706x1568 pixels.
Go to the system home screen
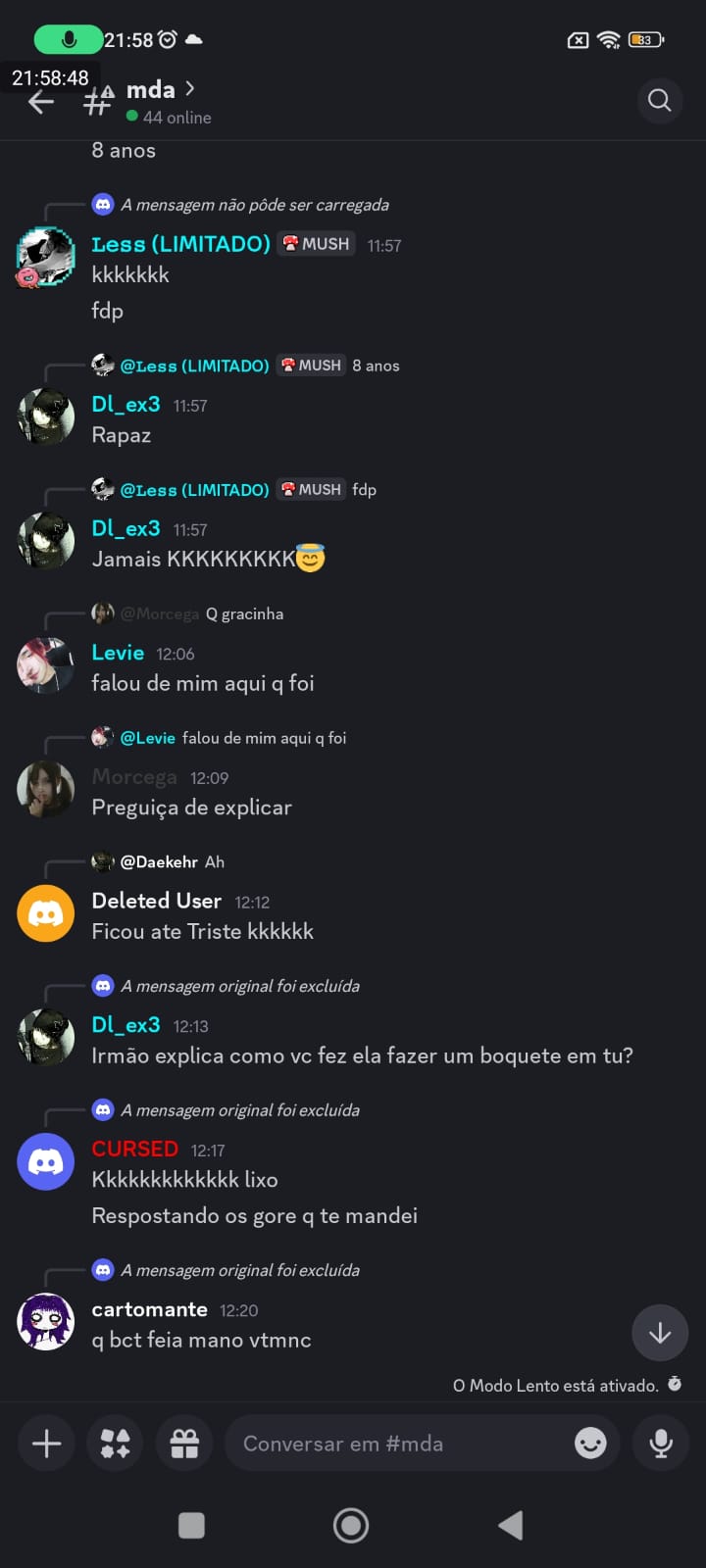pyautogui.click(x=351, y=1525)
